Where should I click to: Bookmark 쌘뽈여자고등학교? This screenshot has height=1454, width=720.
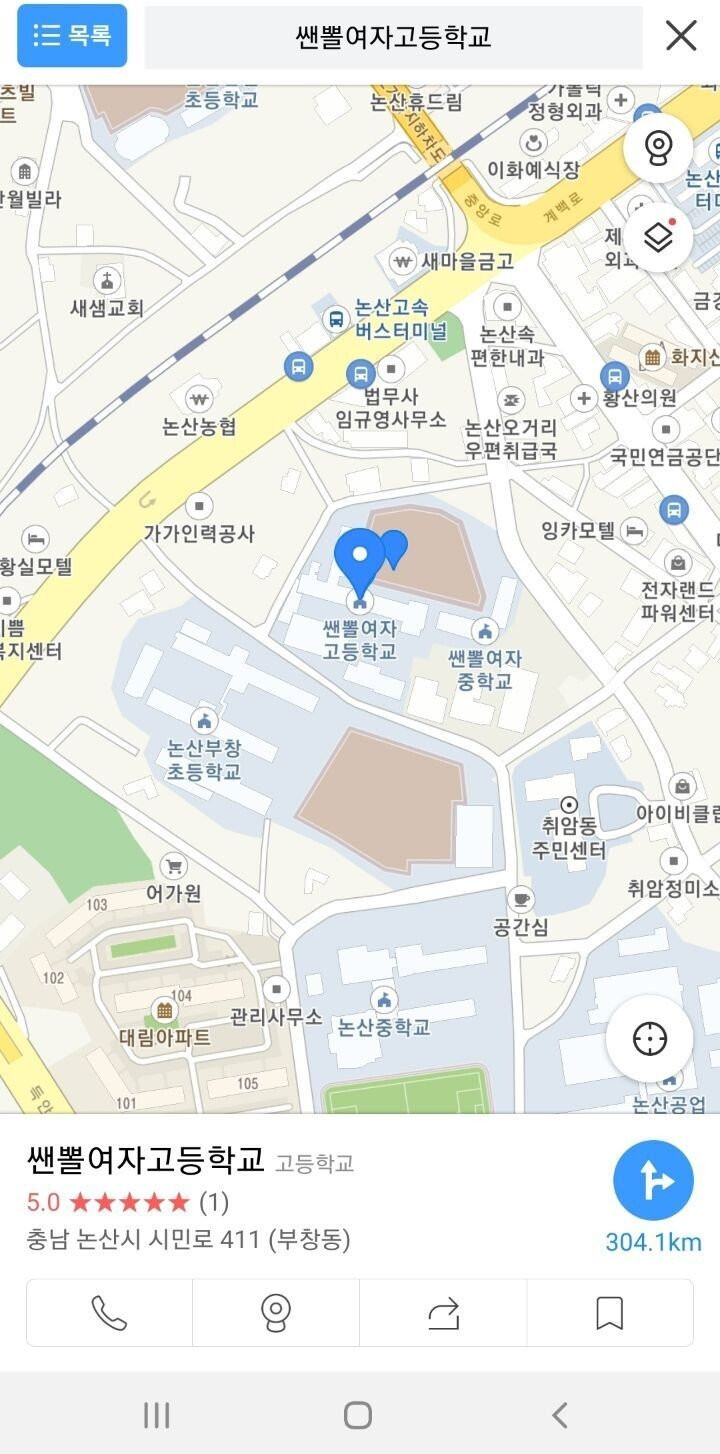pyautogui.click(x=609, y=1313)
